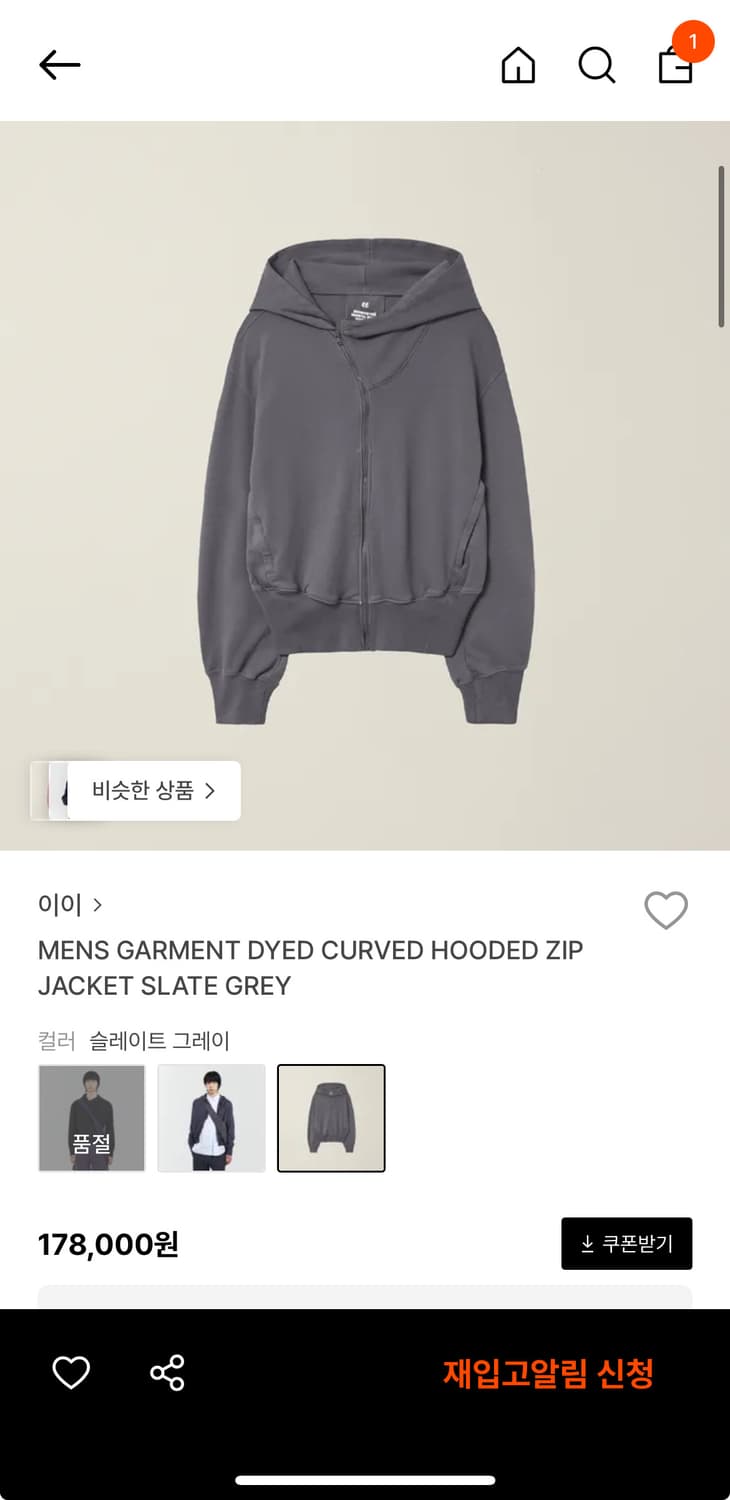Get a coupon with the 쿠폰받기 button
The height and width of the screenshot is (1500, 730).
click(627, 1243)
